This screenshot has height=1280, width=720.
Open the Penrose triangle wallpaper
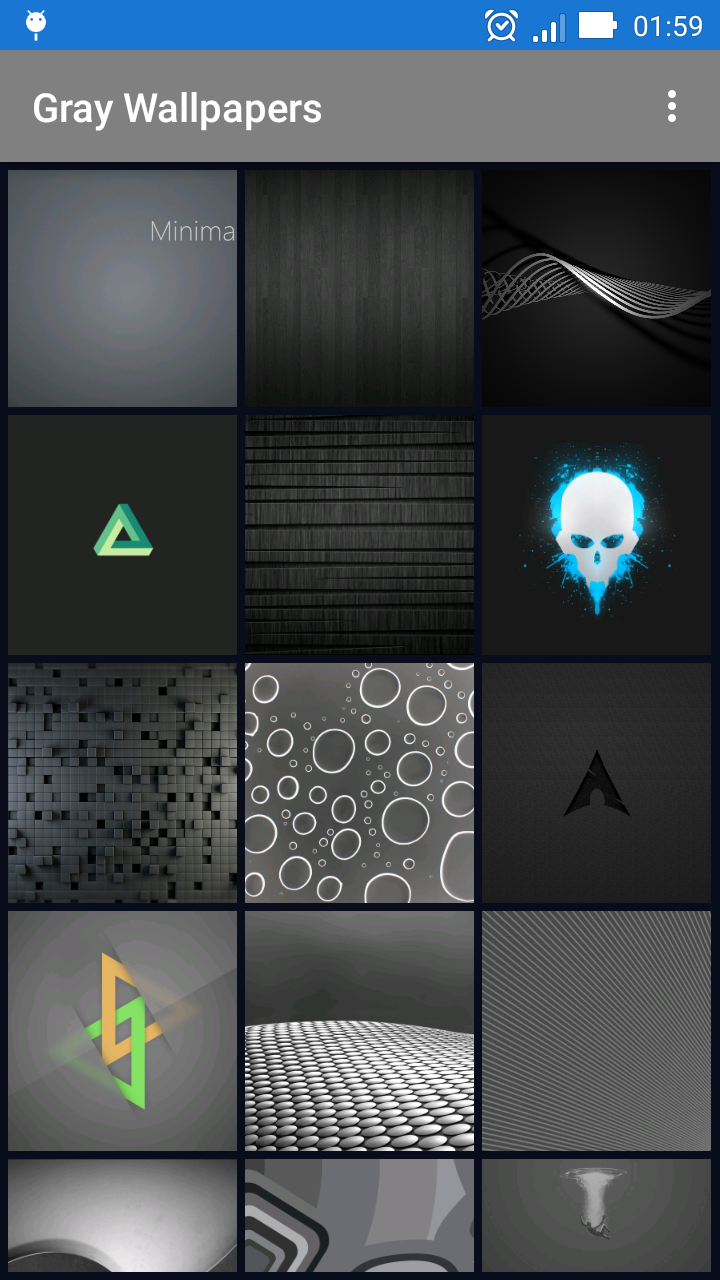pyautogui.click(x=122, y=534)
